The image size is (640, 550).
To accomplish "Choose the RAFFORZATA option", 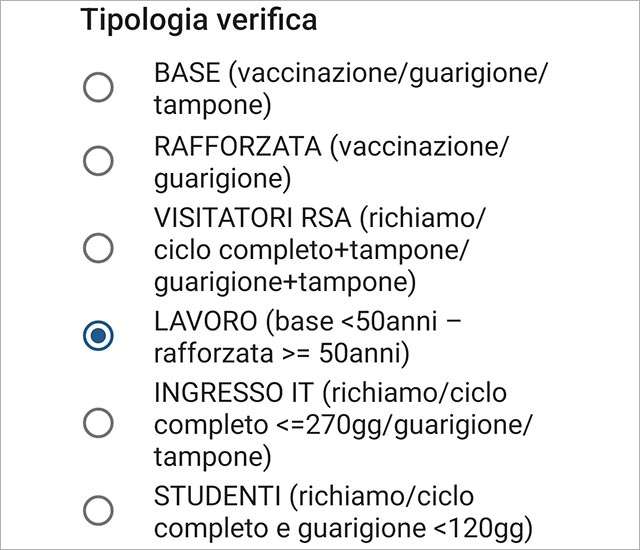I will click(x=98, y=161).
